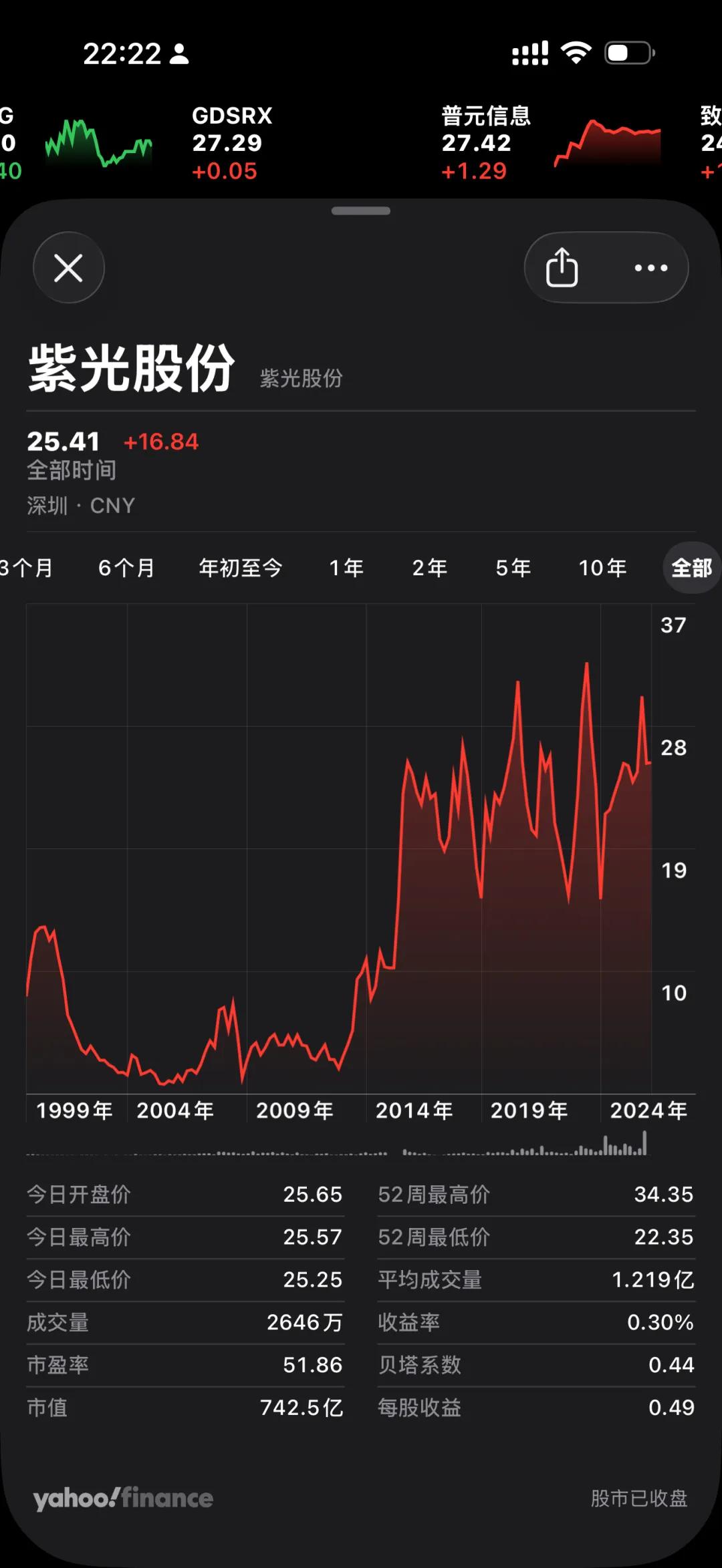Close the 紫光股份 stock detail sheet
This screenshot has height=1568, width=722.
68,268
